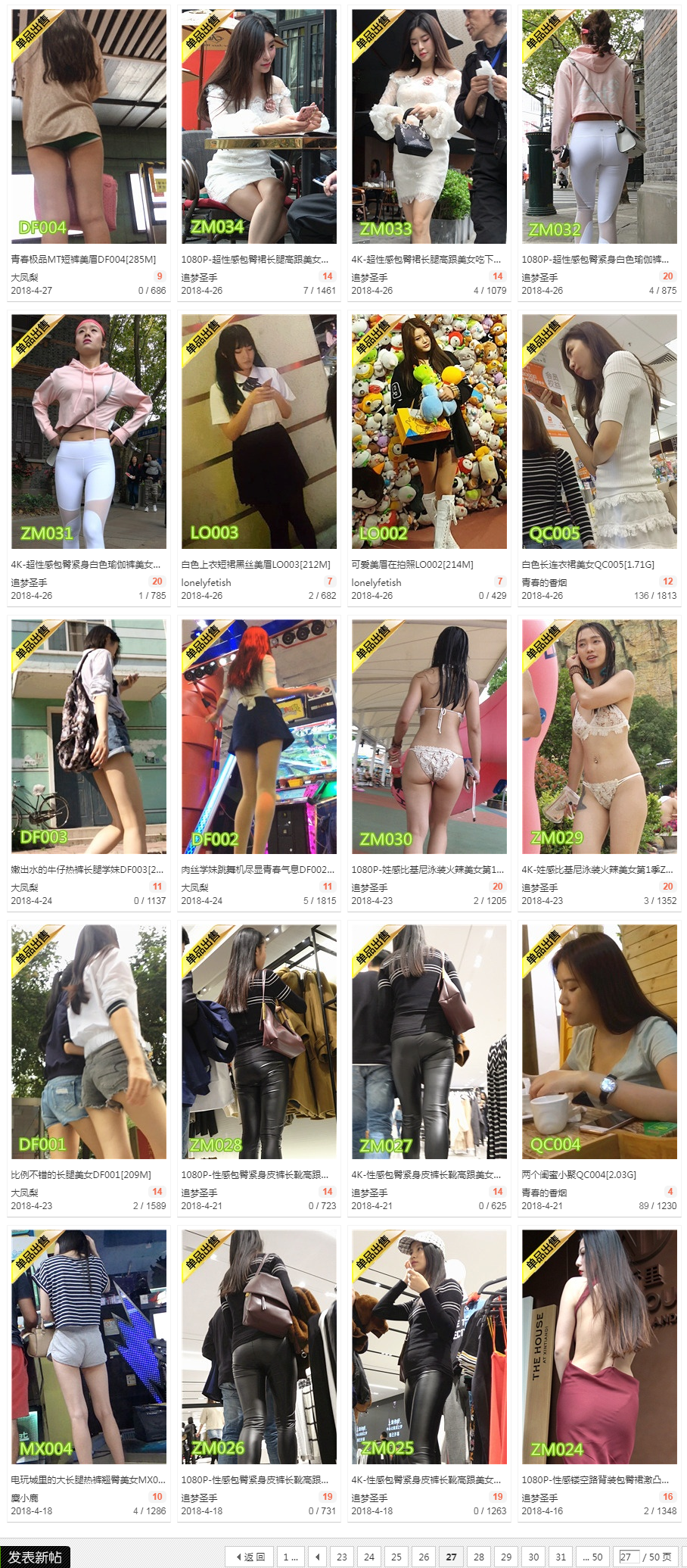Open thread title 白色长连衣裙美女QC005[1.71G]

(588, 564)
